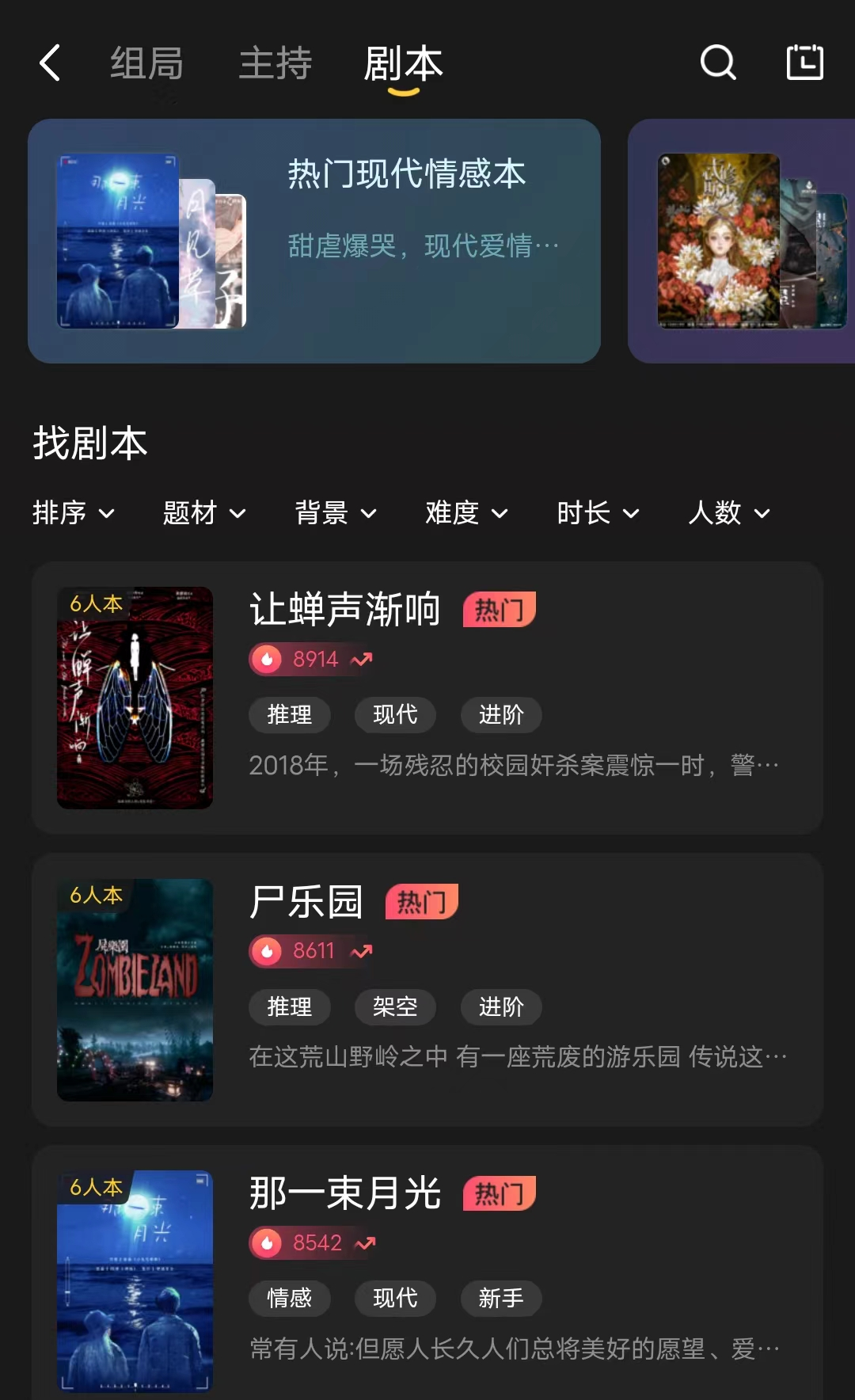Open the 热门现代情感本 collection banner
The height and width of the screenshot is (1400, 855).
click(313, 241)
